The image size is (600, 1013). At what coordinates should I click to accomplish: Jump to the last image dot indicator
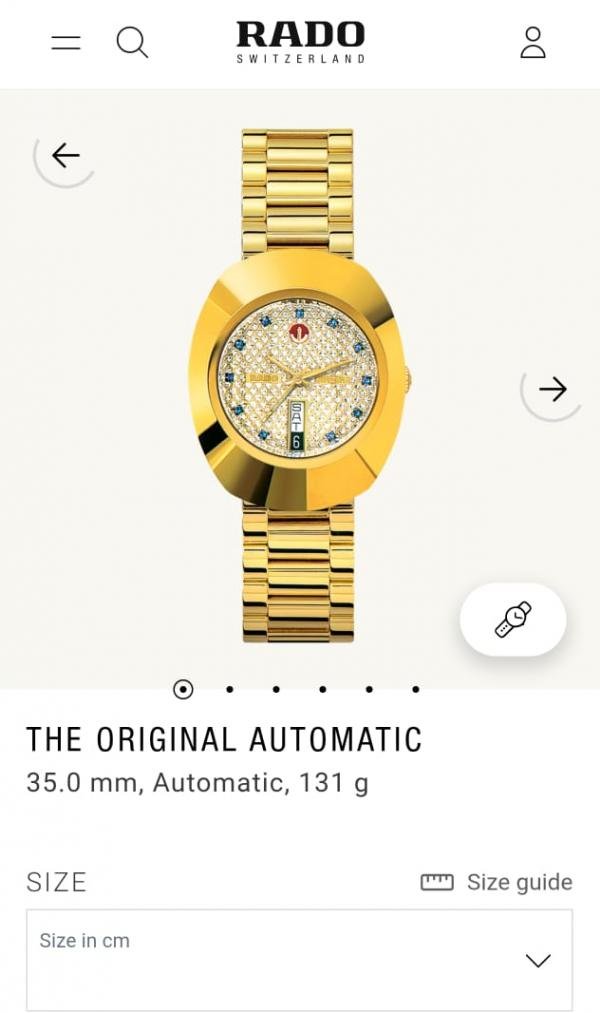[415, 689]
